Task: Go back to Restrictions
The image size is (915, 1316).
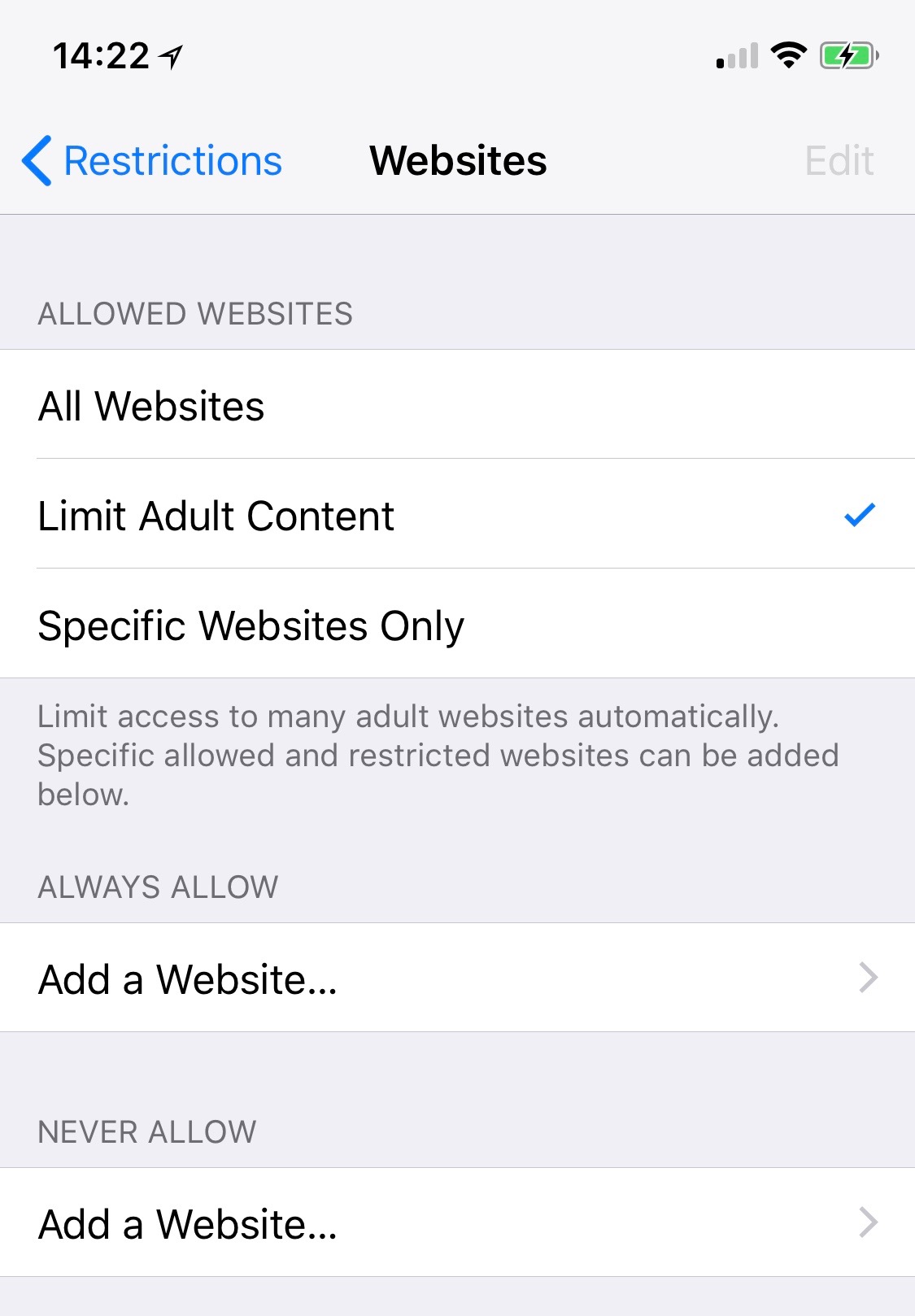Action: 152,160
